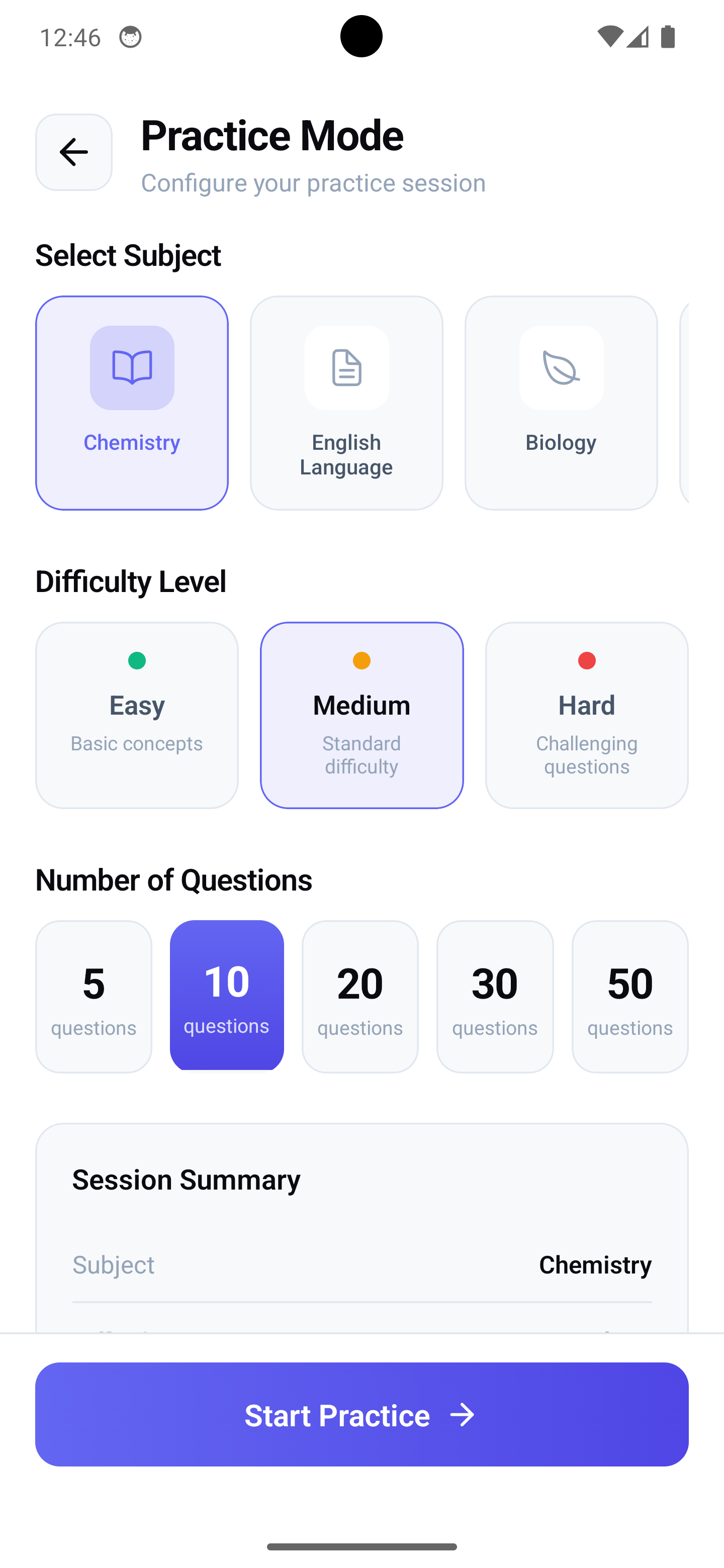Start the practice session
Viewport: 724px width, 1568px height.
click(x=361, y=1414)
